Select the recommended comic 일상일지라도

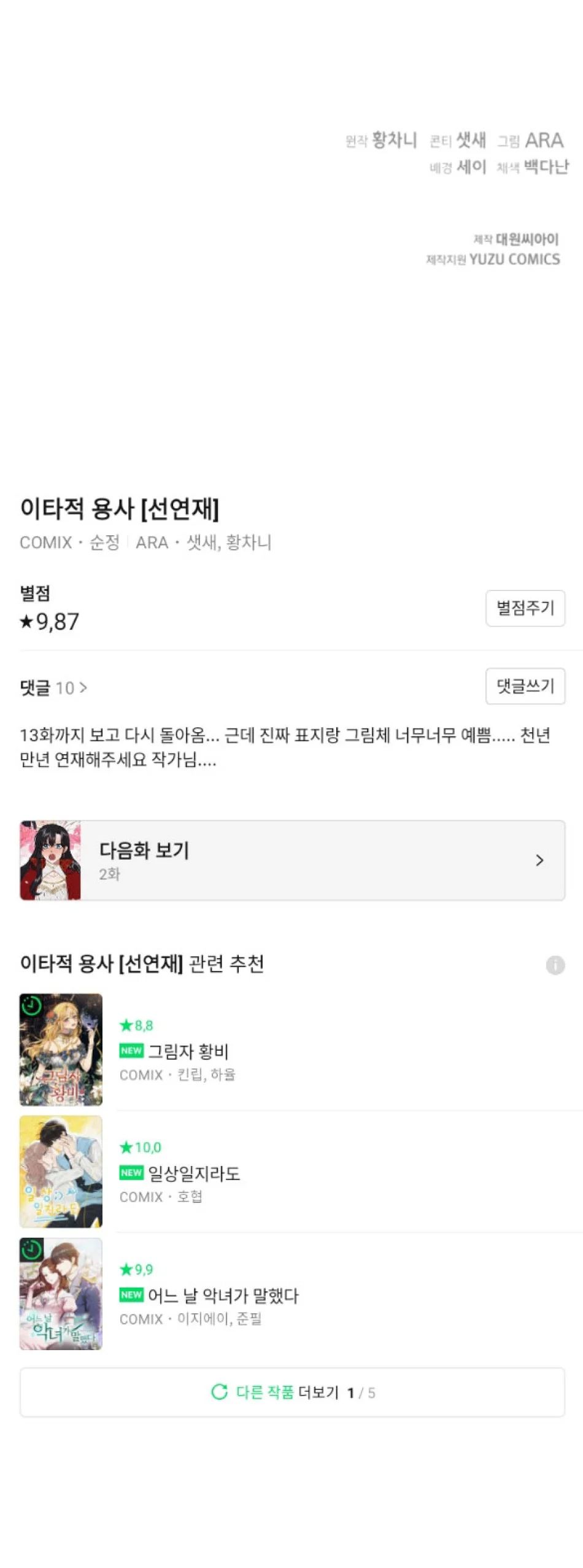tap(194, 1173)
